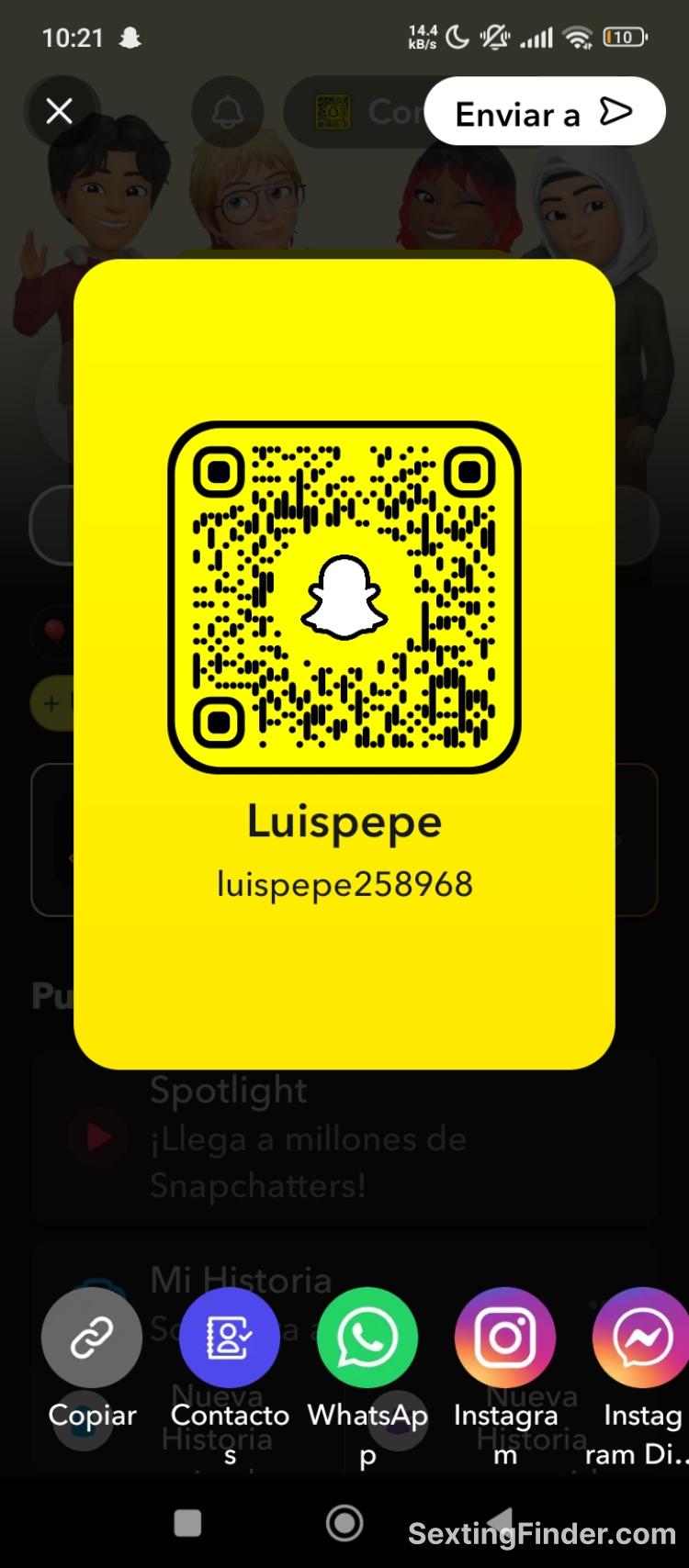Screen dimensions: 689x1568
Task: Tap the Enviar a button
Action: click(x=544, y=112)
